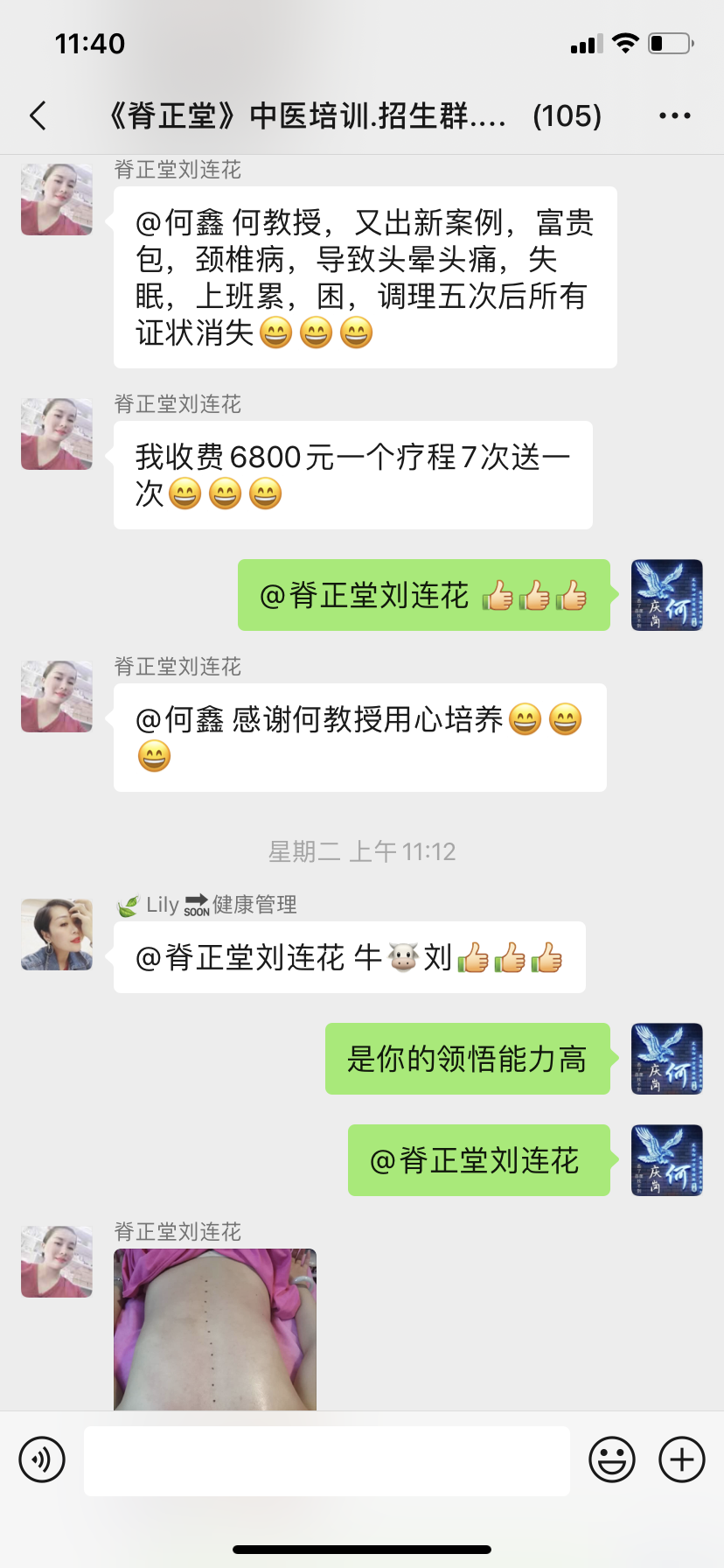
Task: Open the emoji sticker panel
Action: [611, 1459]
